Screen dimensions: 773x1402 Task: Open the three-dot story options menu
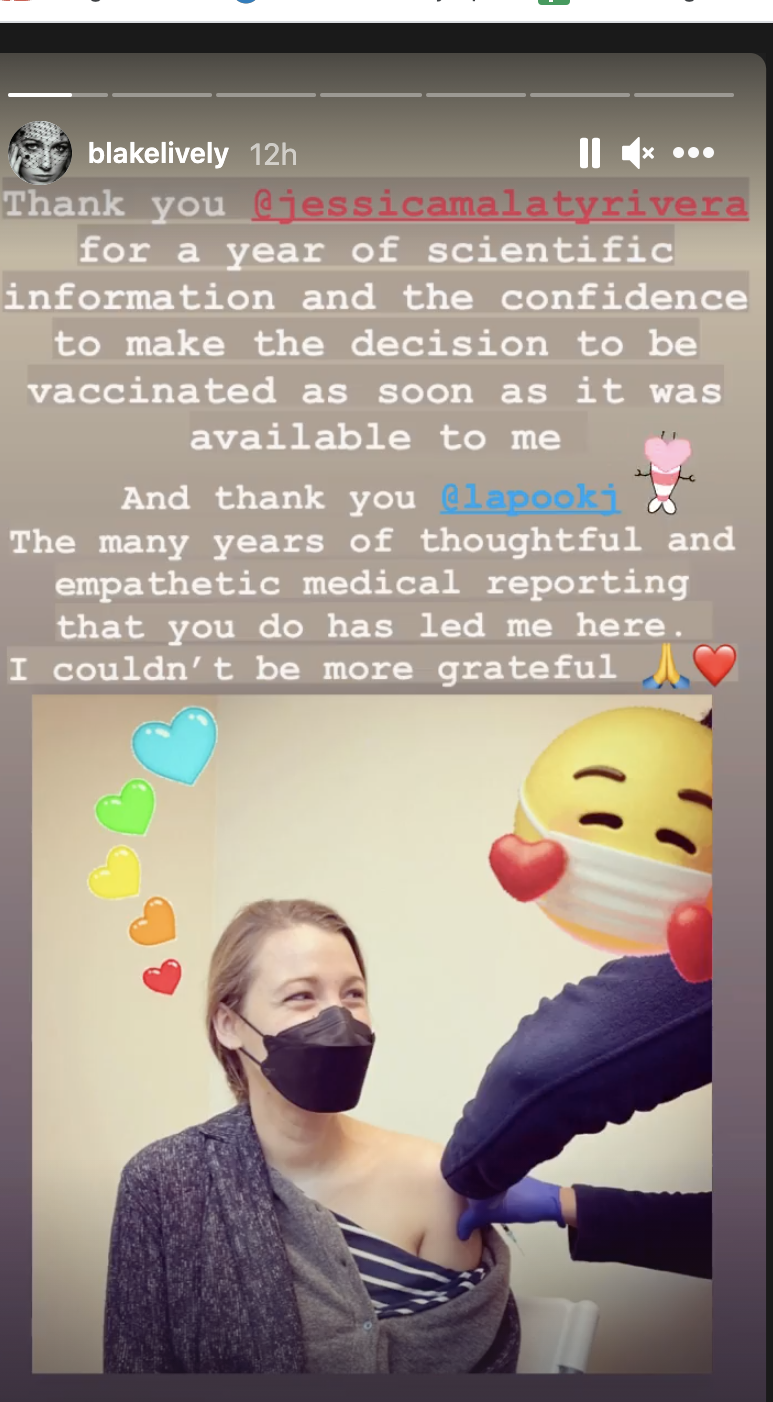pos(693,153)
